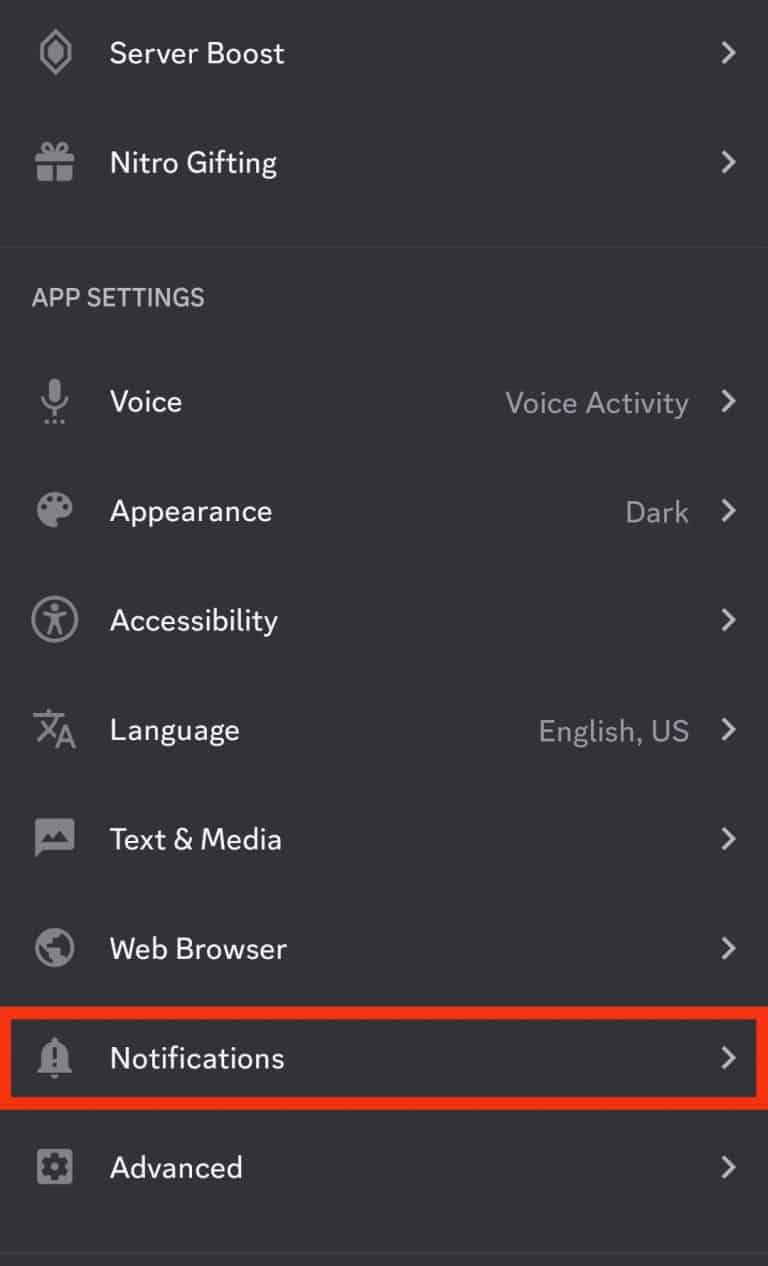Open Nitro Gifting
Viewport: 768px width, 1266px height.
(x=193, y=162)
